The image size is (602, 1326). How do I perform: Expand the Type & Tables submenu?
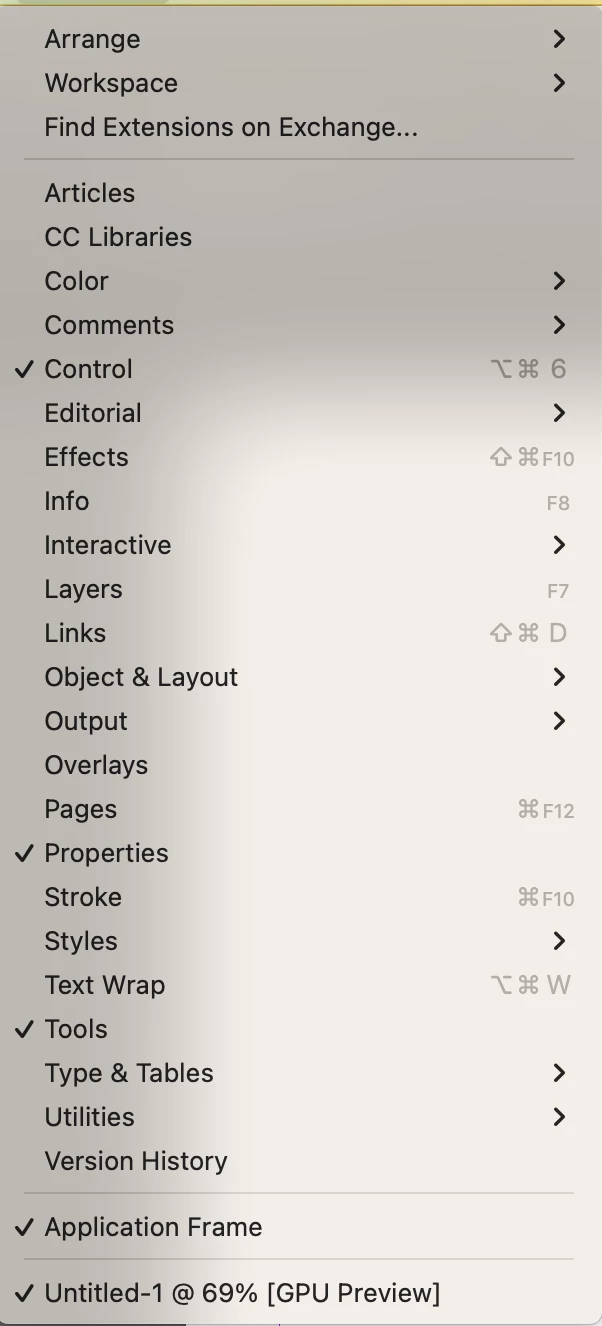pyautogui.click(x=129, y=1073)
